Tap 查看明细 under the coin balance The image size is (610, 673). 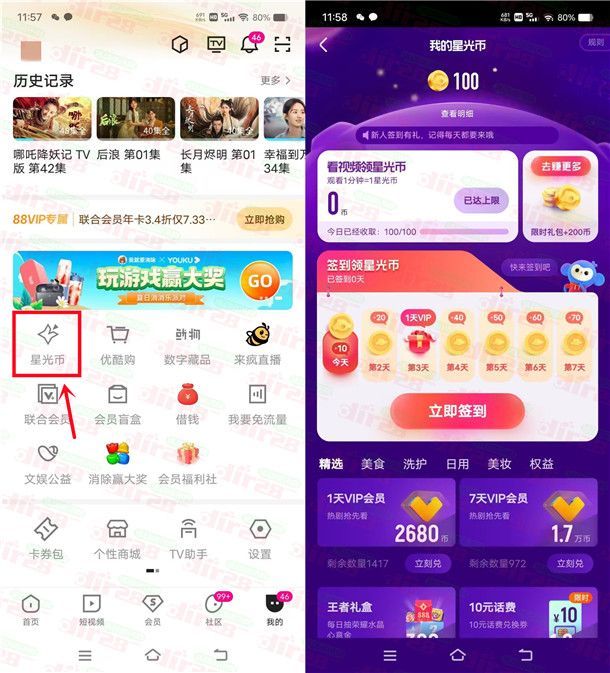458,114
